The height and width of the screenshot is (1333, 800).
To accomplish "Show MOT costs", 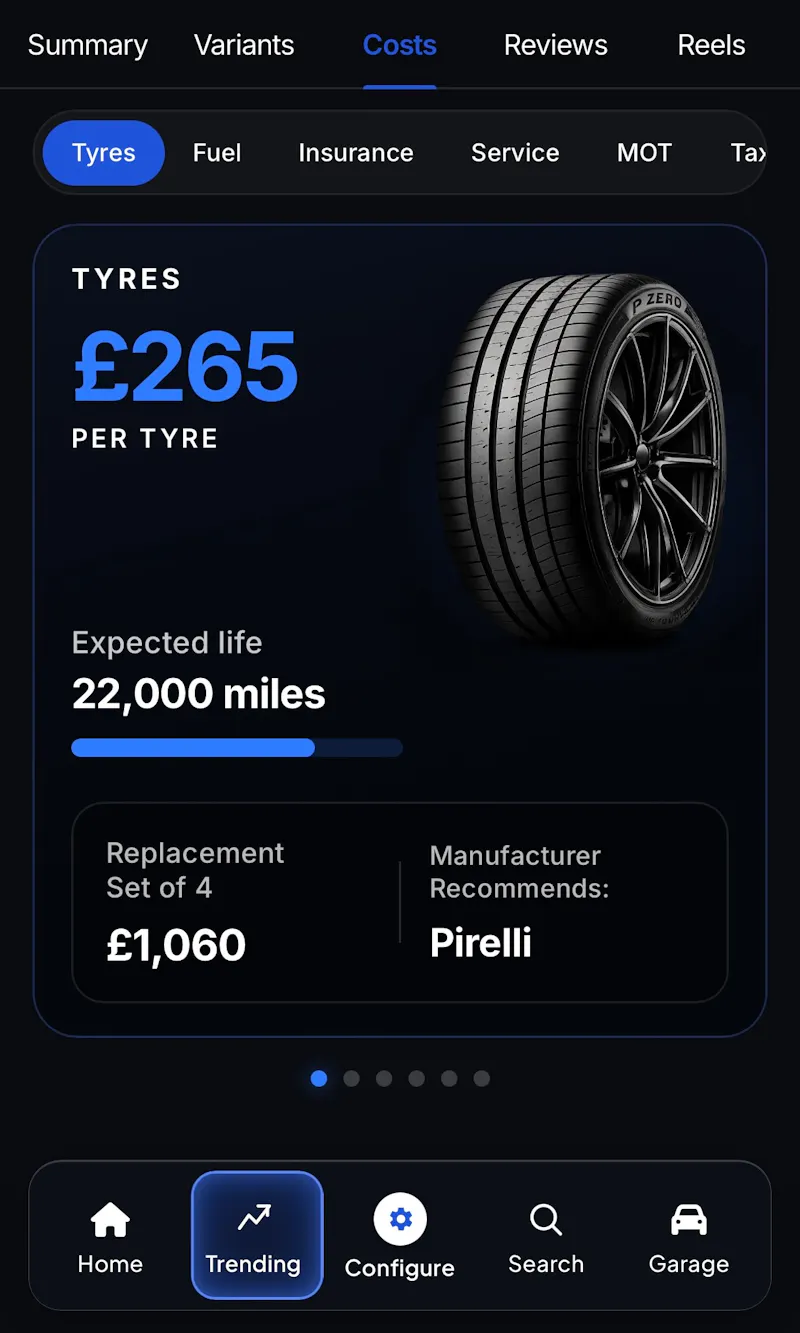I will [644, 153].
